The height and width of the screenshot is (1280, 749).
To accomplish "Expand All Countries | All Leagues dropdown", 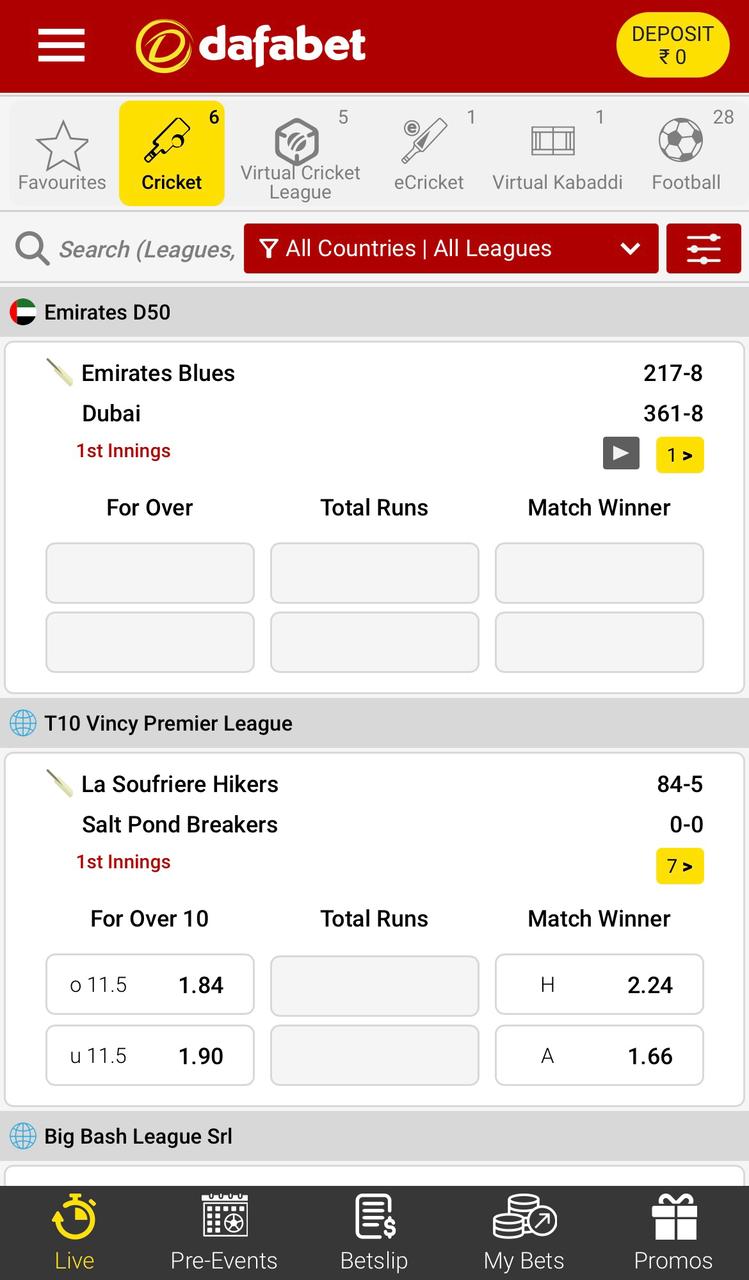I will pyautogui.click(x=451, y=249).
